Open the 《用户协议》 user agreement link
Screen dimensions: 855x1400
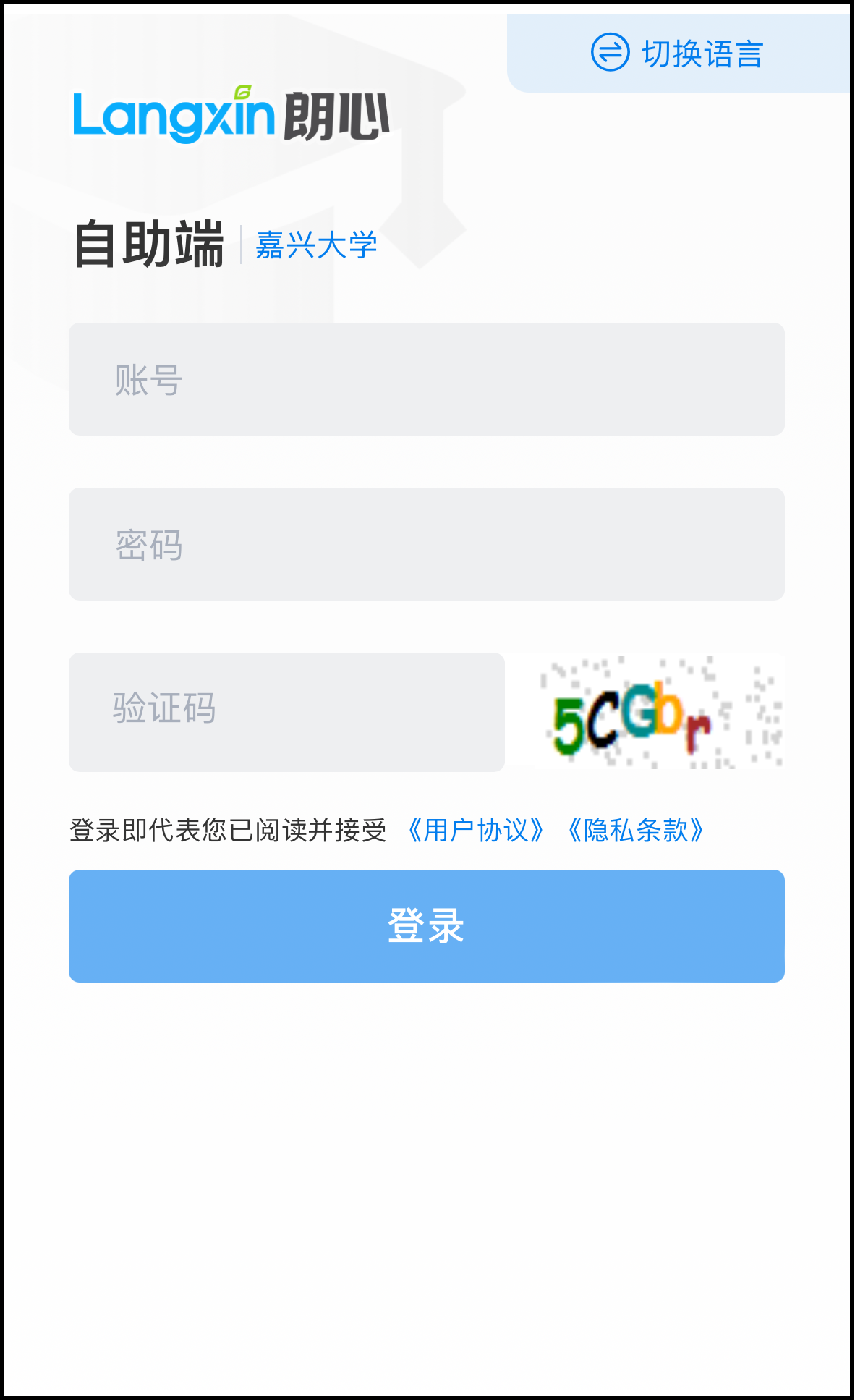pos(475,831)
